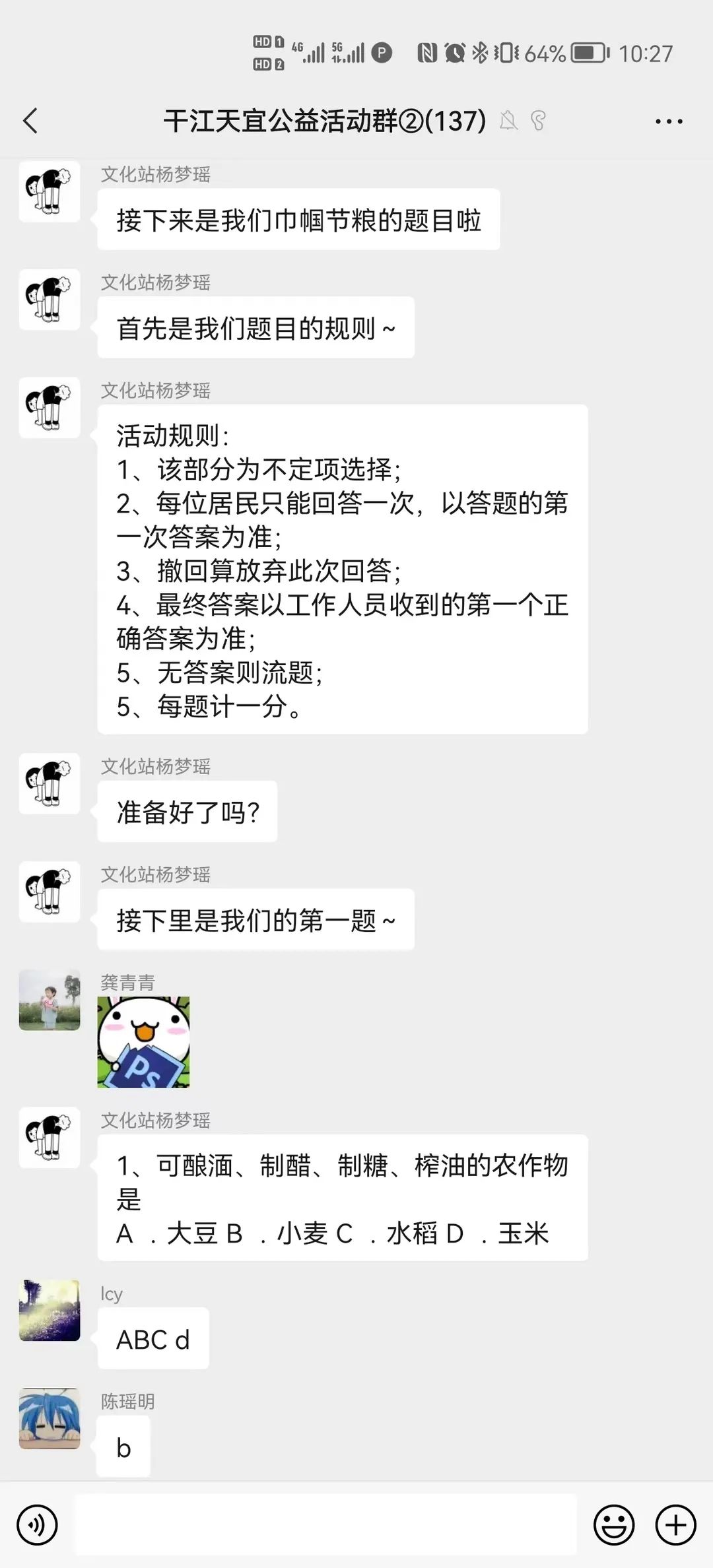Open 龚青青's profile avatar
Screen dimensions: 713x1568
pos(50,1000)
